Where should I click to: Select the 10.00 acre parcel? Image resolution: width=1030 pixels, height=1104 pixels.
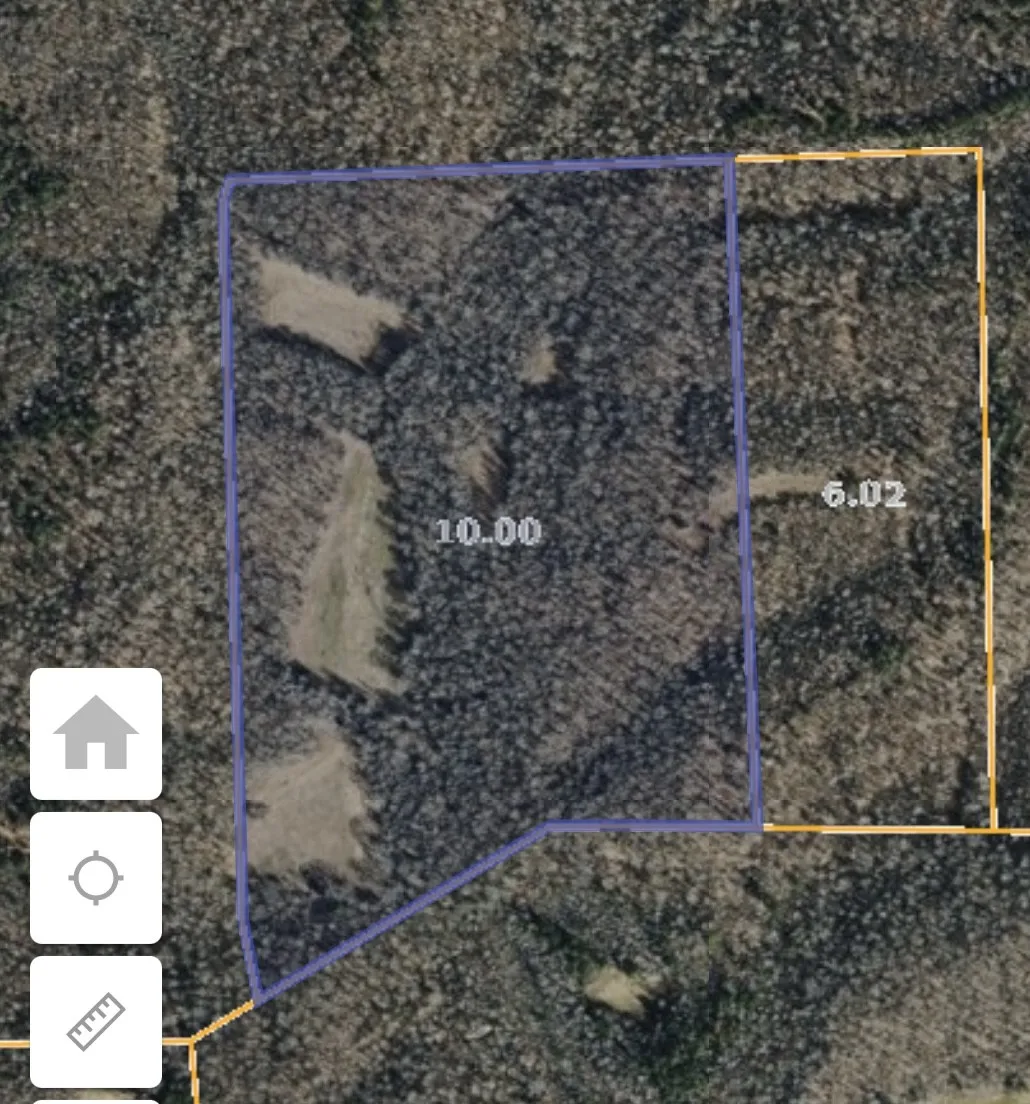point(489,532)
